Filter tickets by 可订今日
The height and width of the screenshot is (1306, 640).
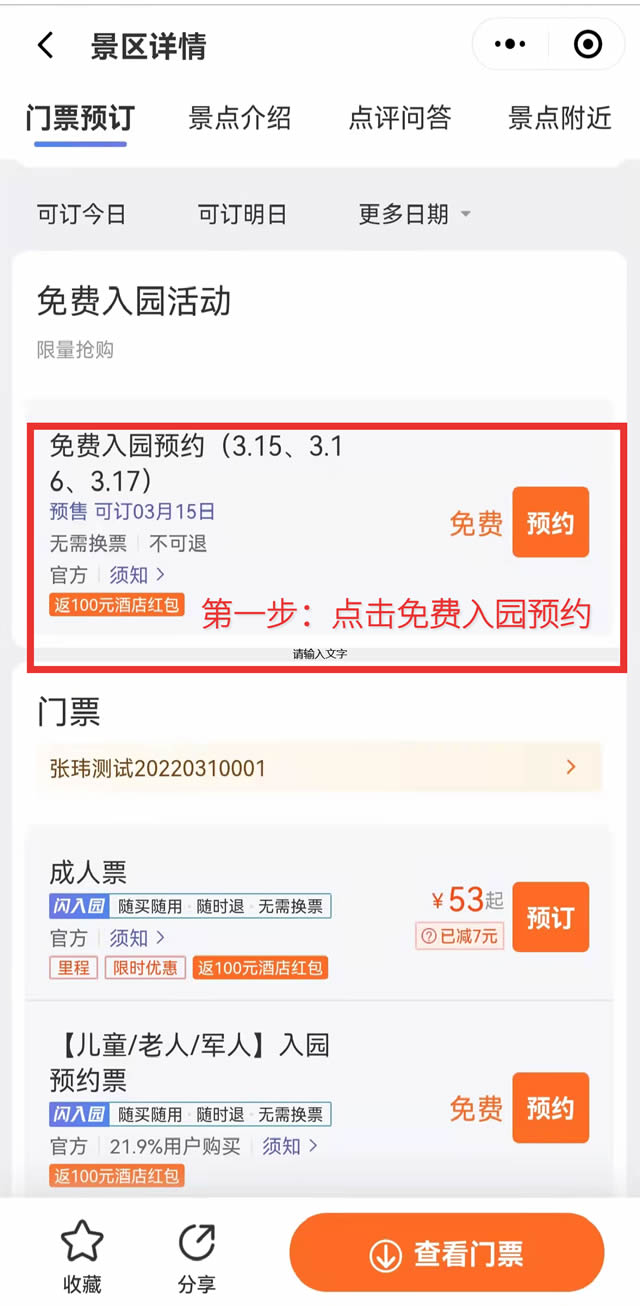point(82,214)
